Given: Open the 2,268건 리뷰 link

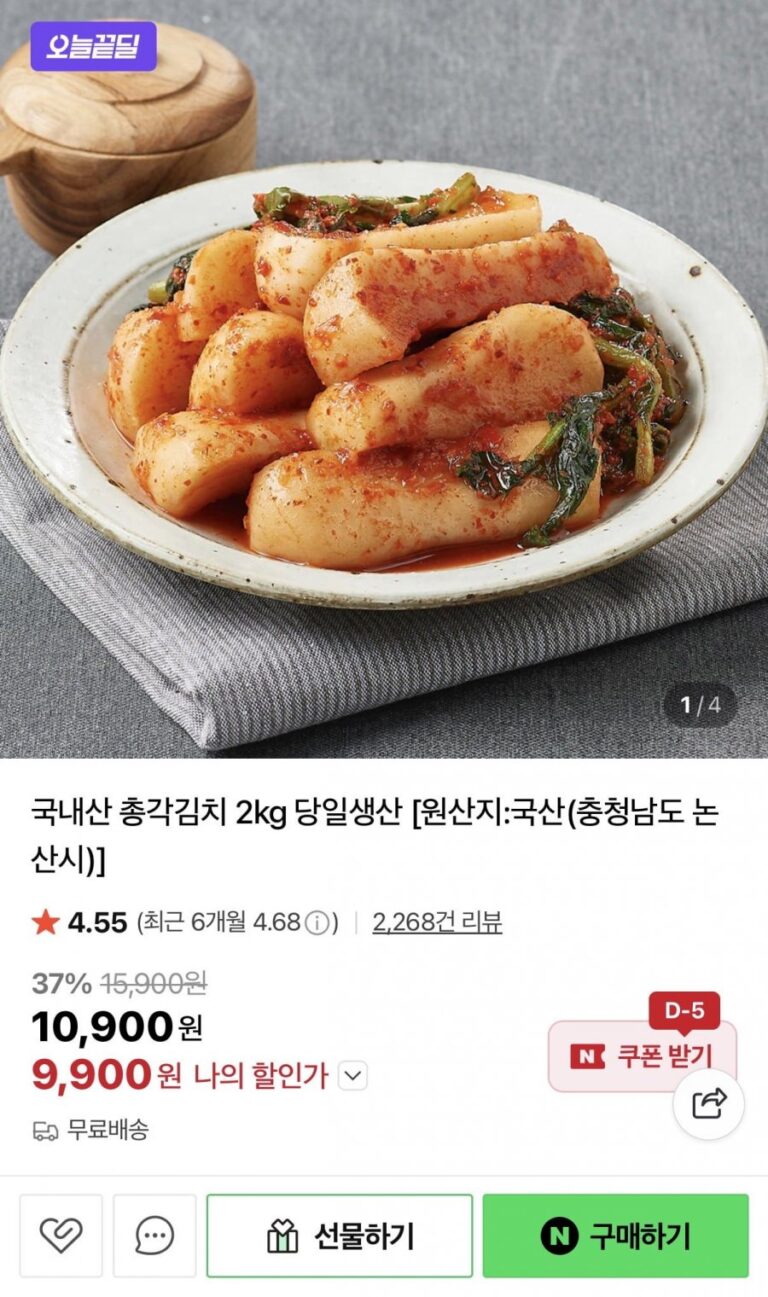Looking at the screenshot, I should tap(437, 922).
